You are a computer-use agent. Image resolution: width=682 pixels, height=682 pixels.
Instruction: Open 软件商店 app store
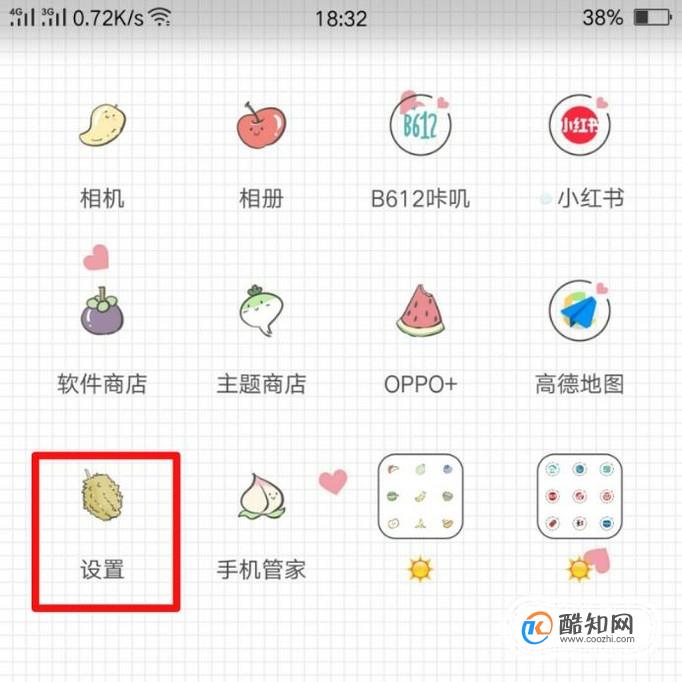click(x=101, y=312)
